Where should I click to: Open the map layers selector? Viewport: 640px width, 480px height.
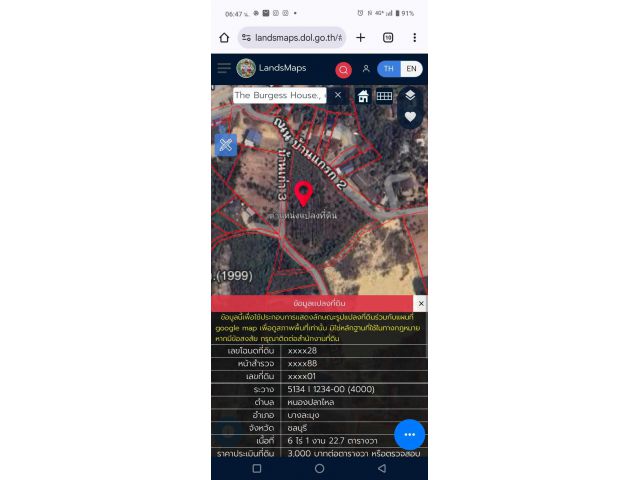coord(410,96)
